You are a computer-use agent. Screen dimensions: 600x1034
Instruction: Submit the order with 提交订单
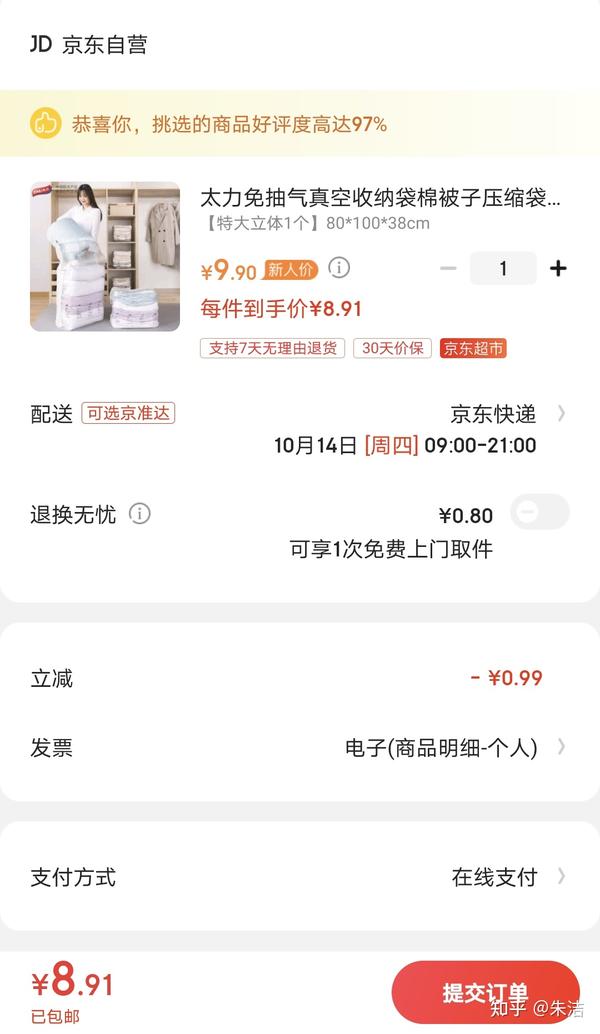(x=485, y=991)
